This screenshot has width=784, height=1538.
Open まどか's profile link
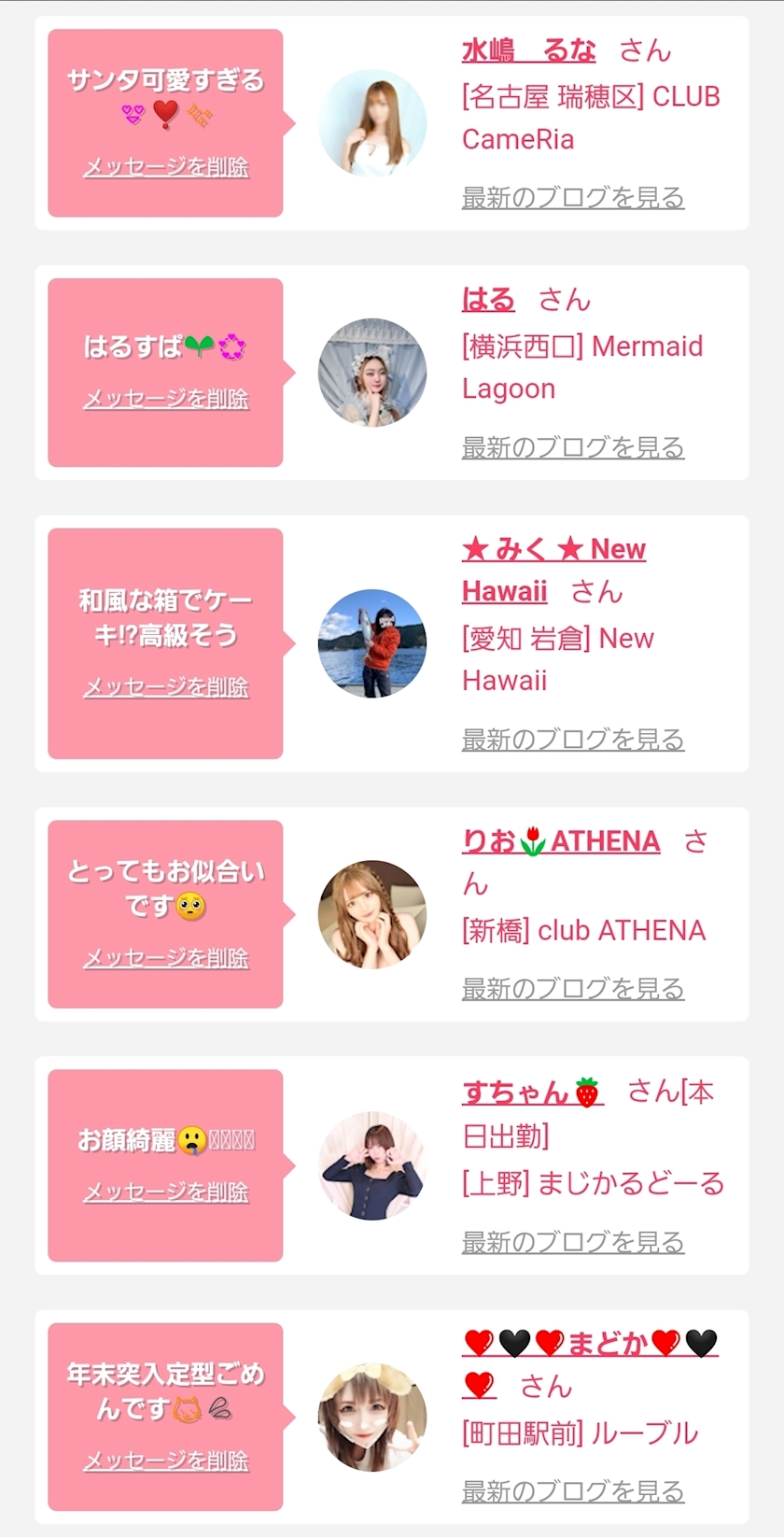point(590,1363)
